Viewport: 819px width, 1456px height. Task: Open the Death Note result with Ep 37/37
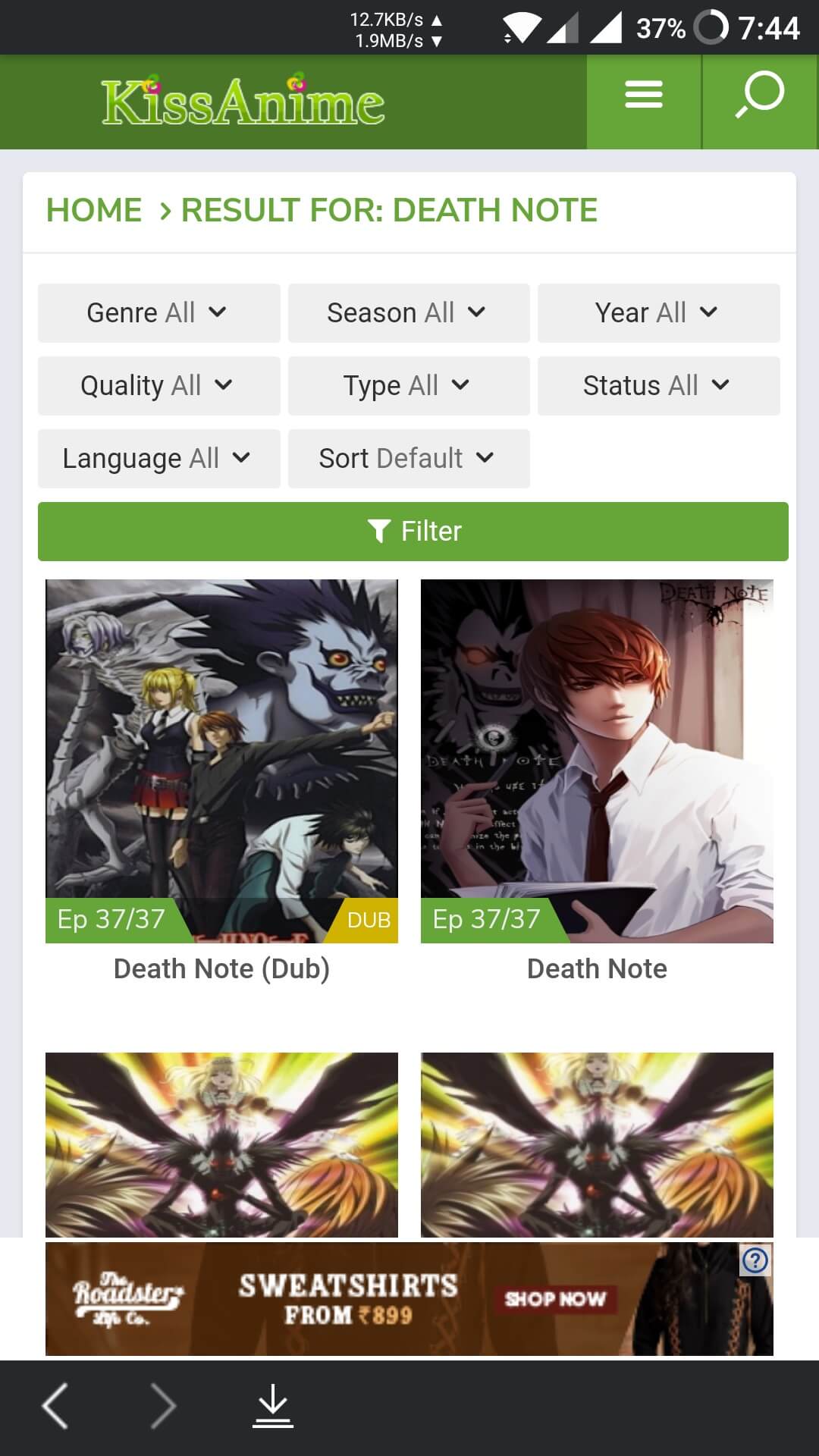pyautogui.click(x=597, y=781)
